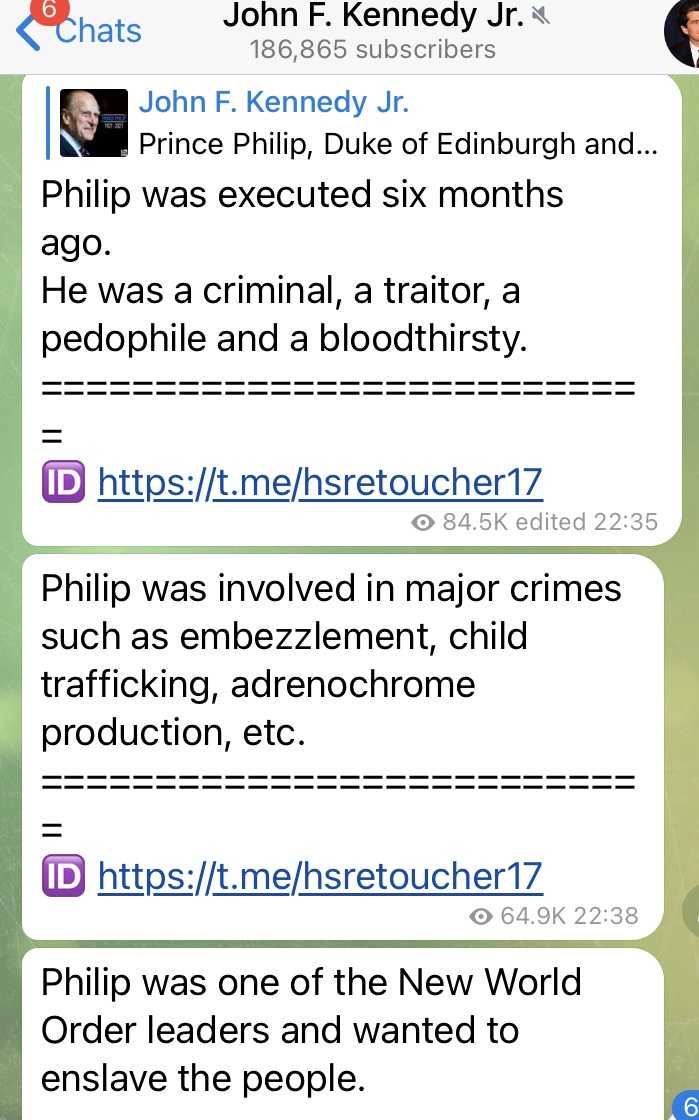Jump to the 6 unread messages below
The width and height of the screenshot is (699, 1120).
[x=686, y=1102]
